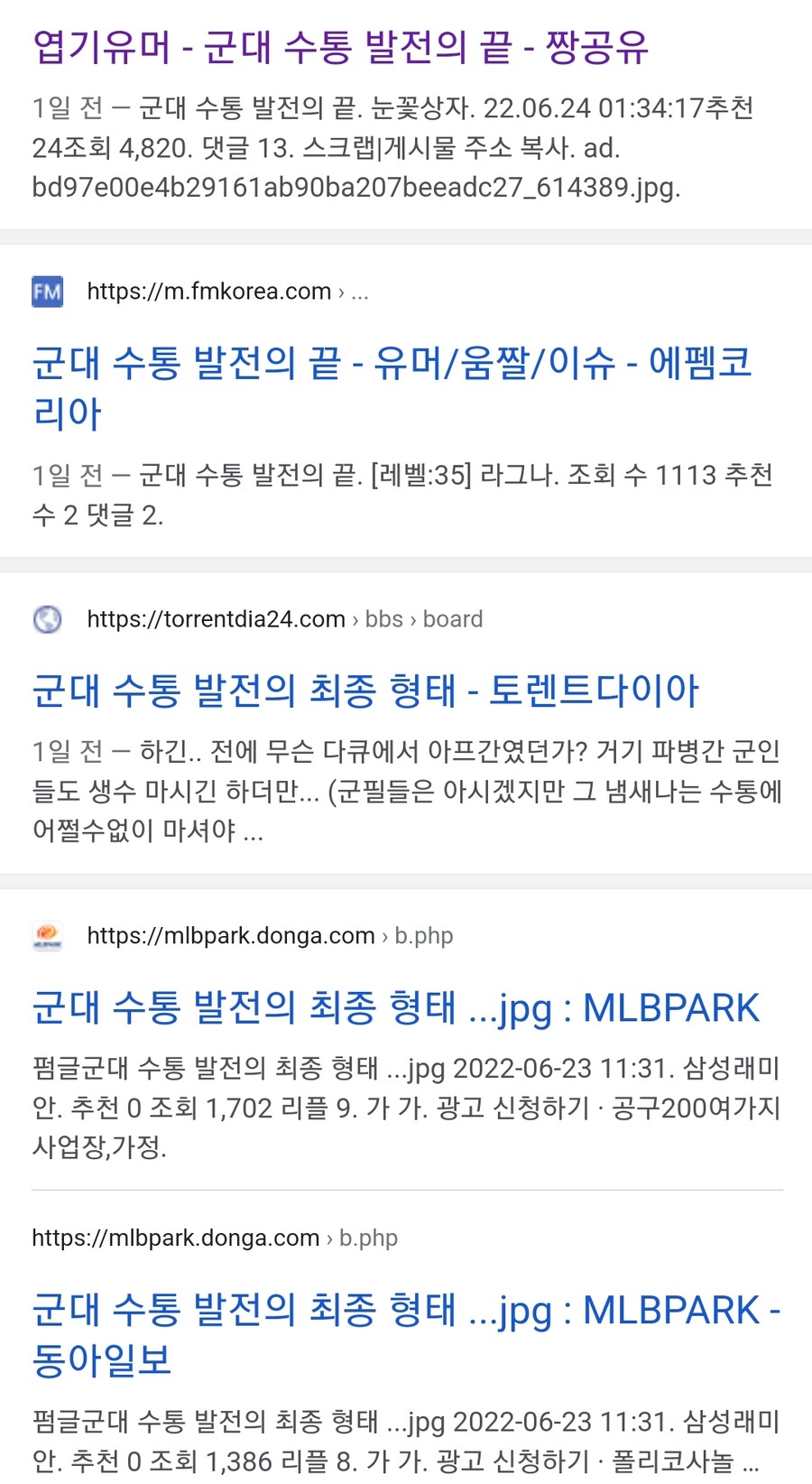
Task: Click the first https://mlbpark.donga.com breadcrumb URL
Action: click(228, 936)
